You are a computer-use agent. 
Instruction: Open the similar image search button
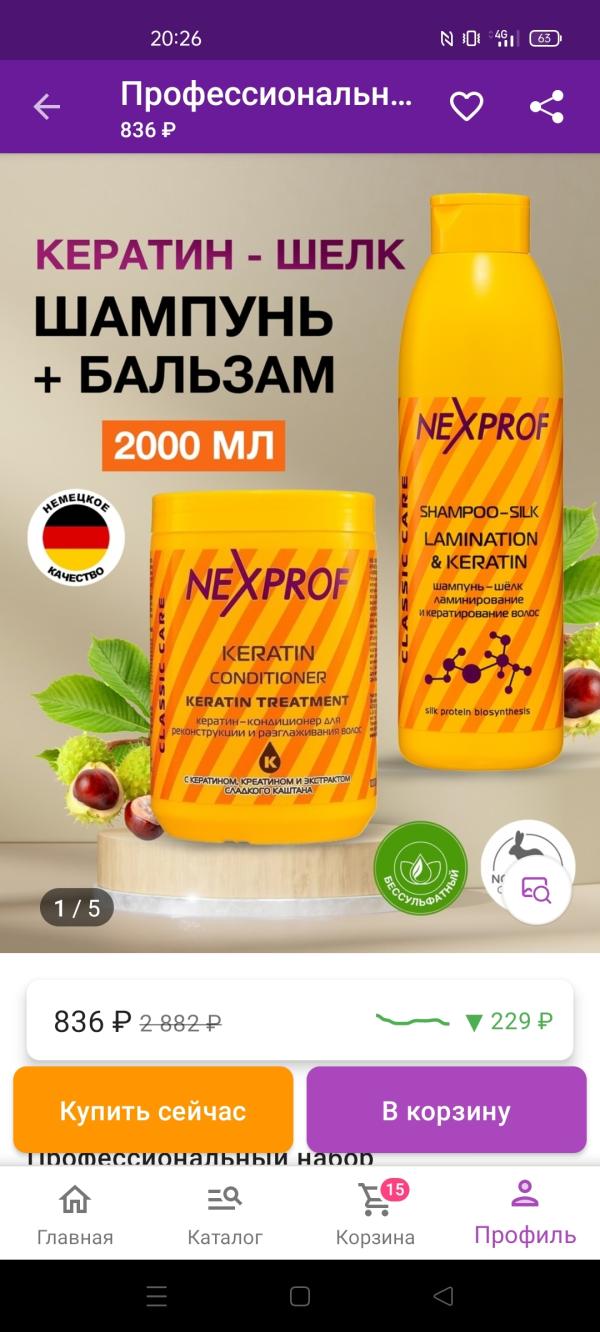(x=537, y=889)
